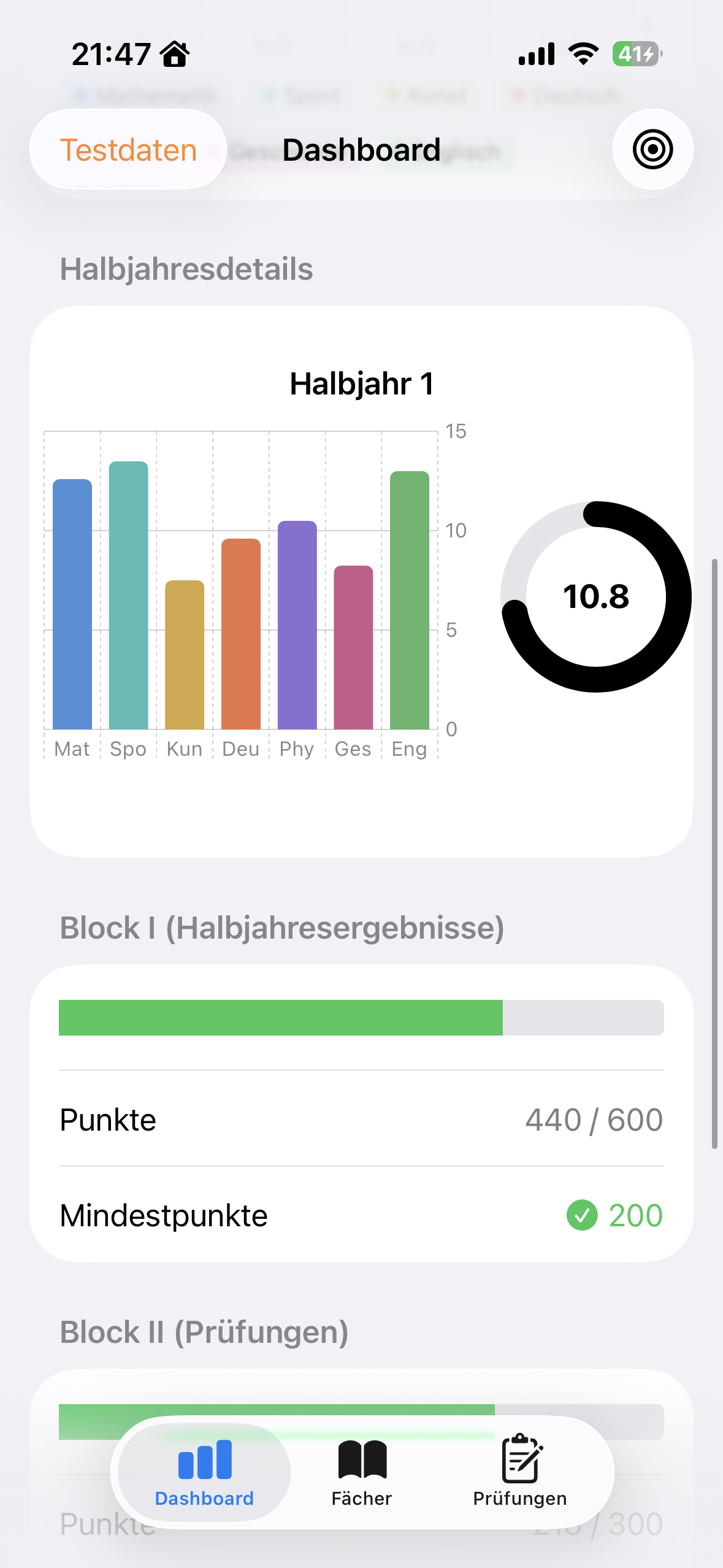723x1568 pixels.
Task: Tap the Halbjahr 1 chart title
Action: (362, 383)
